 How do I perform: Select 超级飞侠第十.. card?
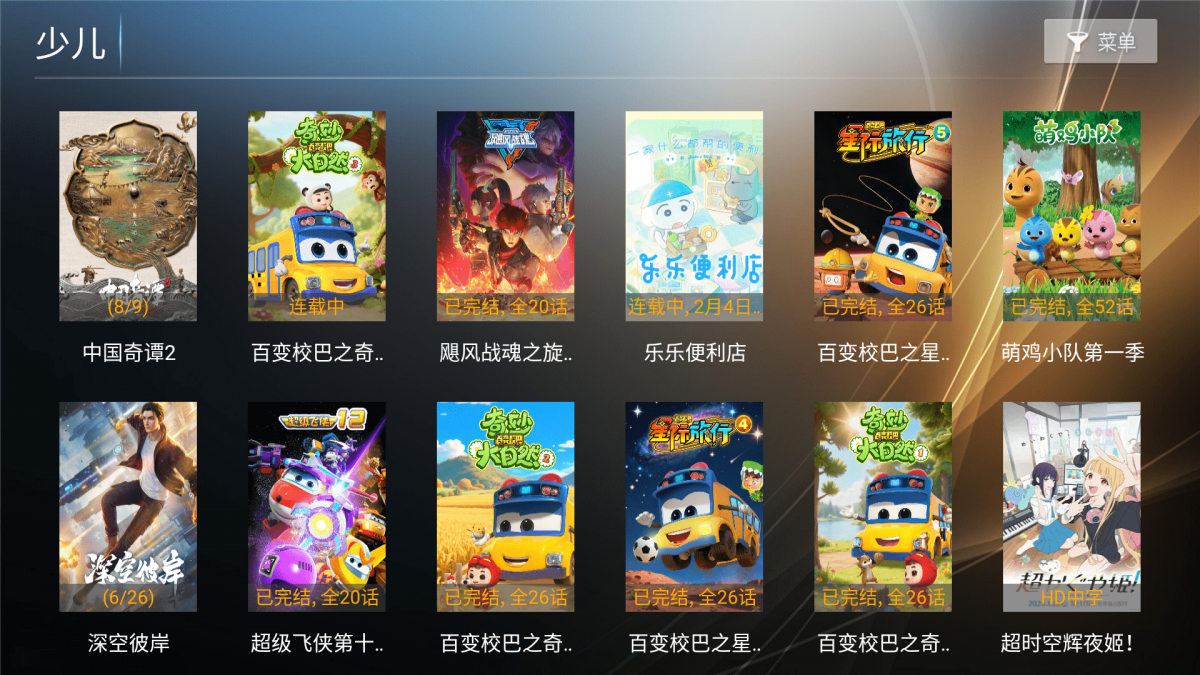tap(317, 507)
